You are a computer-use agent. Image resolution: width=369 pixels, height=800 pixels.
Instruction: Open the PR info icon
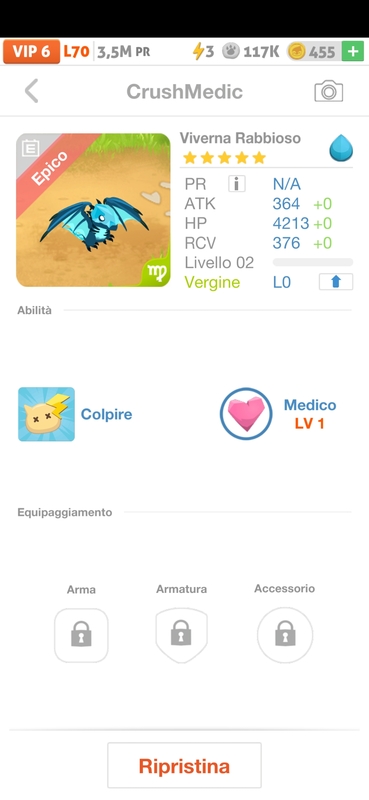coord(237,184)
